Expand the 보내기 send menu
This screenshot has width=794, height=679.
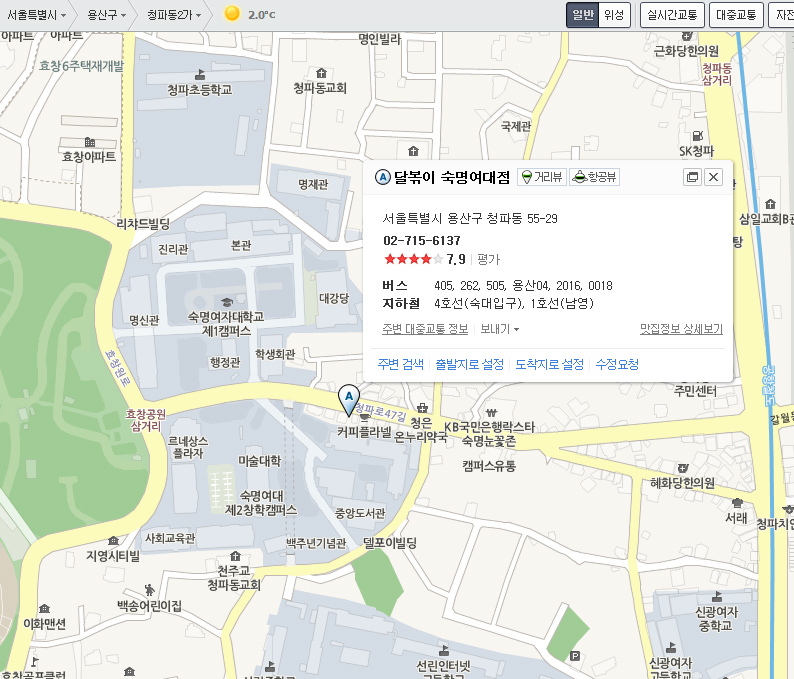[x=499, y=329]
